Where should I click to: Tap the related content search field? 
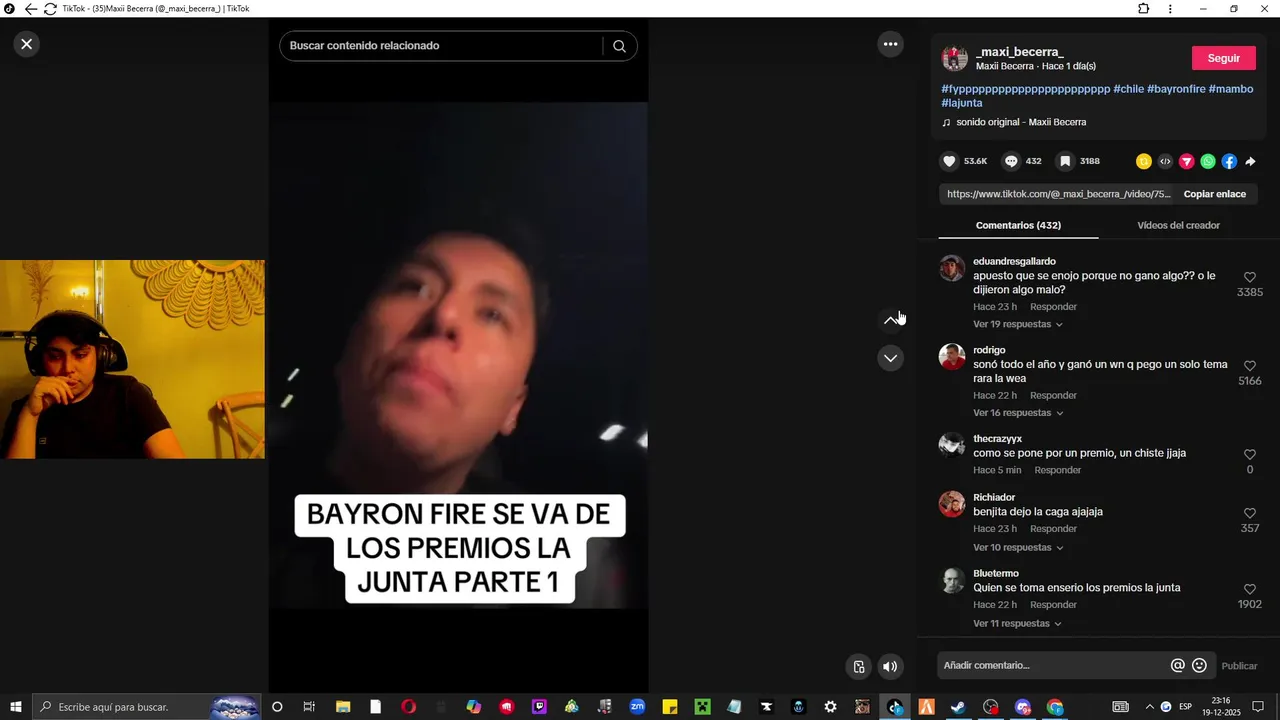click(440, 46)
